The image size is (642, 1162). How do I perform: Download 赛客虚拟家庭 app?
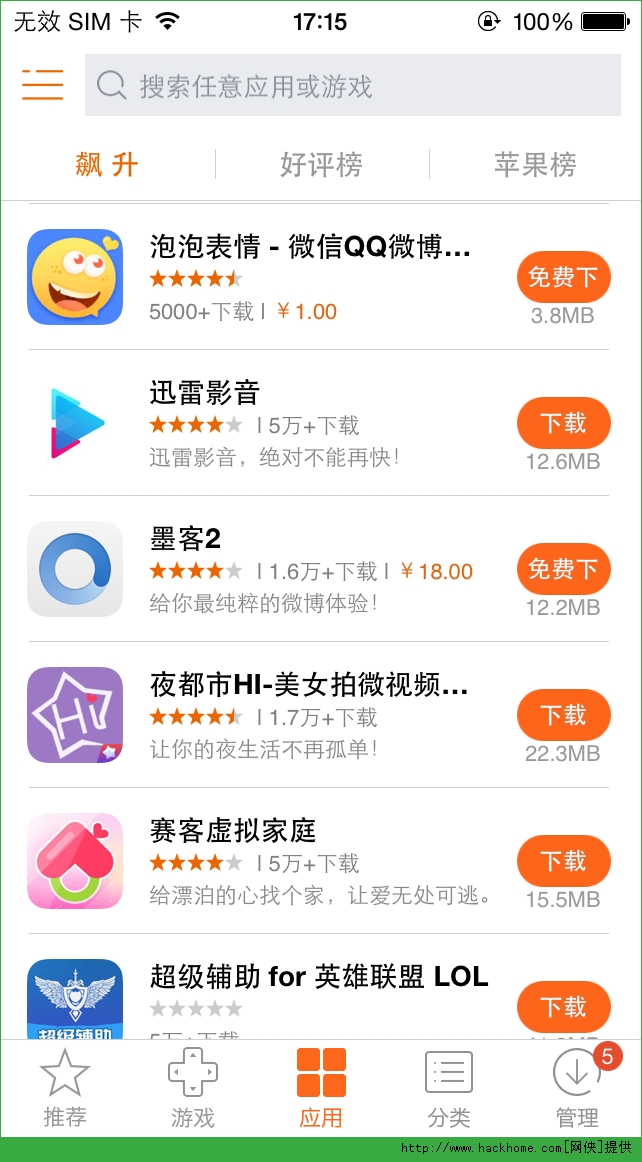pyautogui.click(x=563, y=861)
